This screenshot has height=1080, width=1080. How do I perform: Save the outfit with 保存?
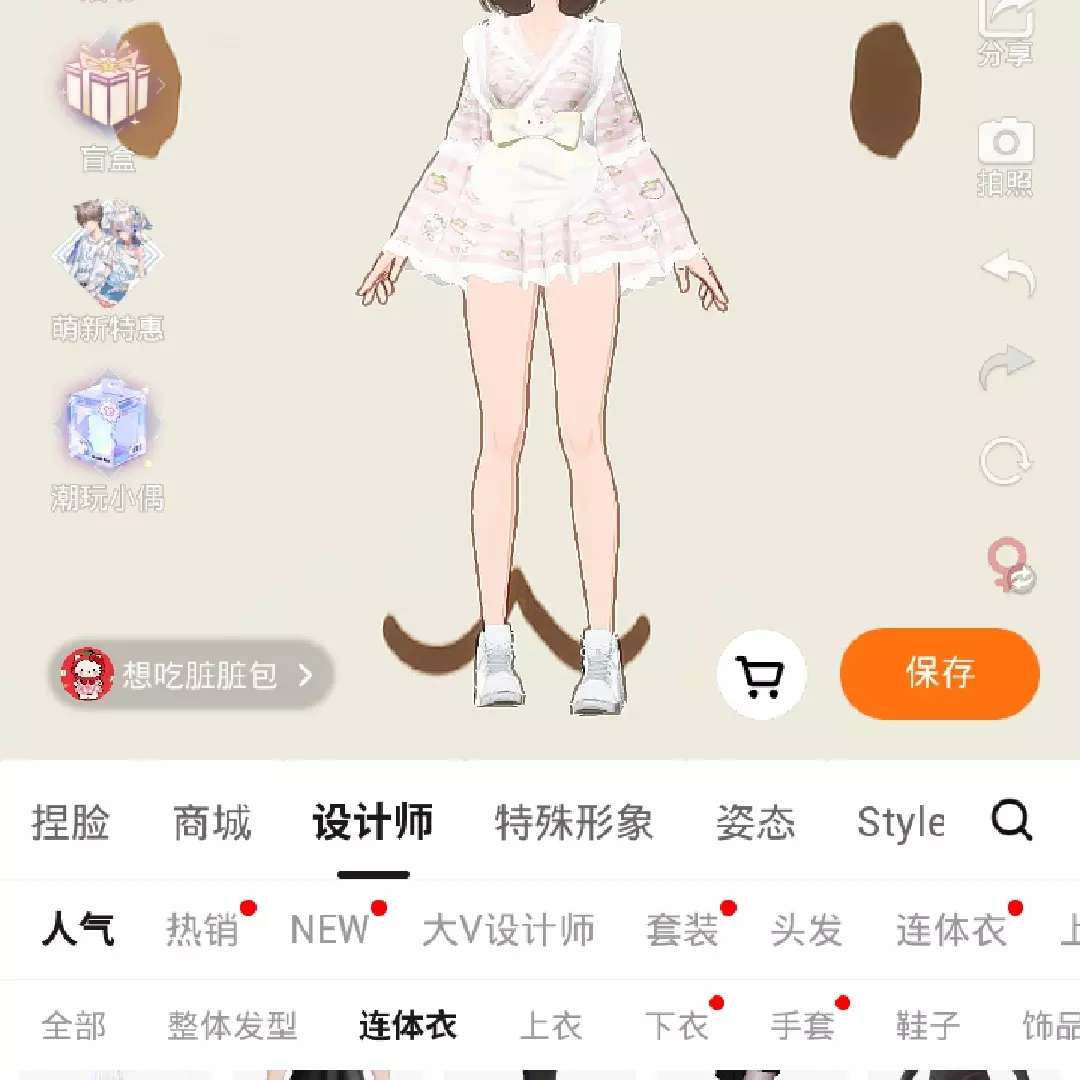[939, 673]
